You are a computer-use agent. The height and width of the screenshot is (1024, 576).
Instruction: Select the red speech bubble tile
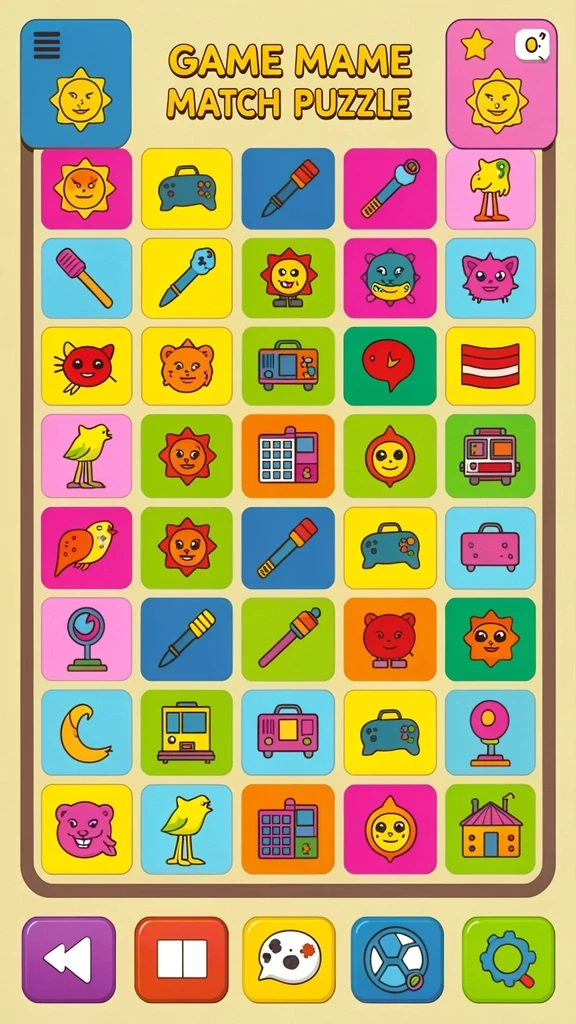[390, 366]
